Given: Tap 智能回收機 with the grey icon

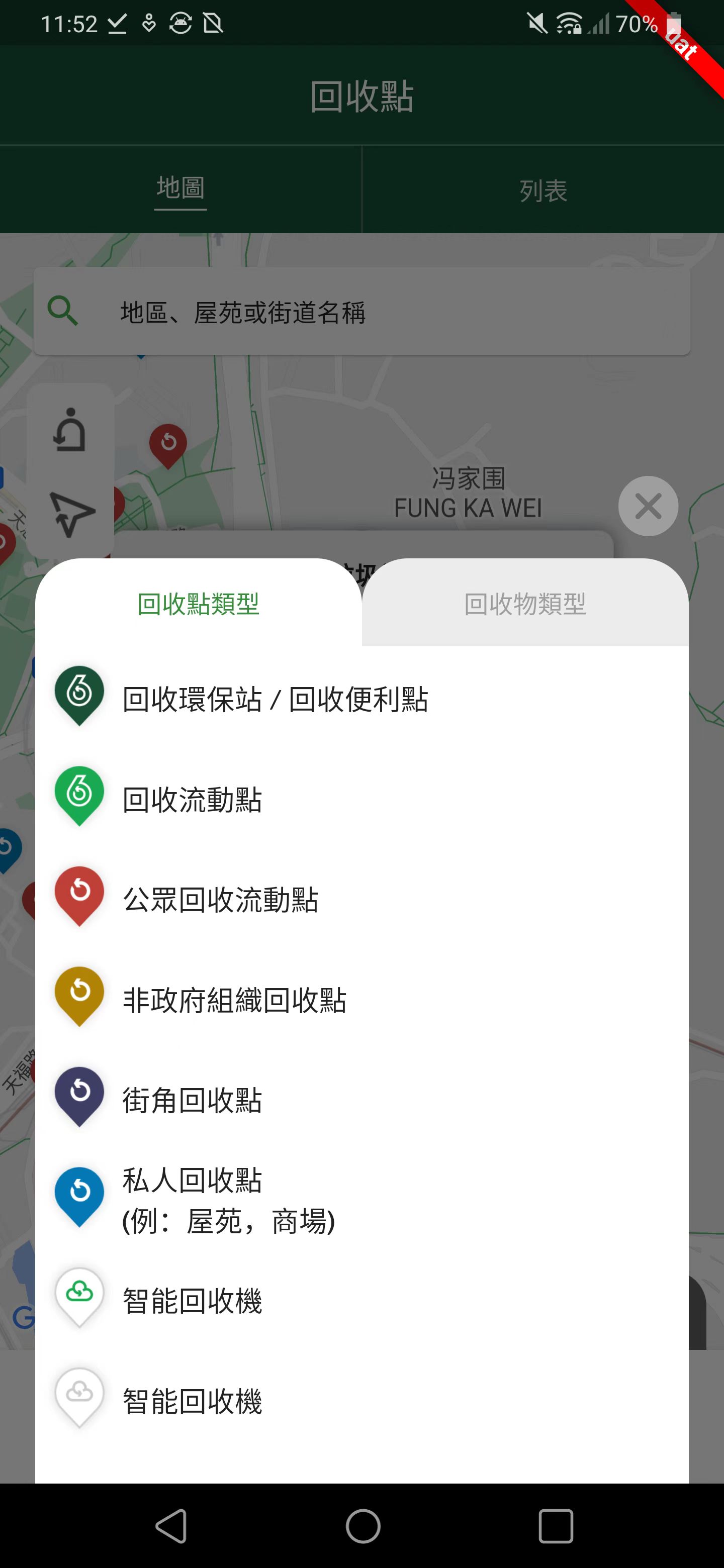Looking at the screenshot, I should (193, 1401).
